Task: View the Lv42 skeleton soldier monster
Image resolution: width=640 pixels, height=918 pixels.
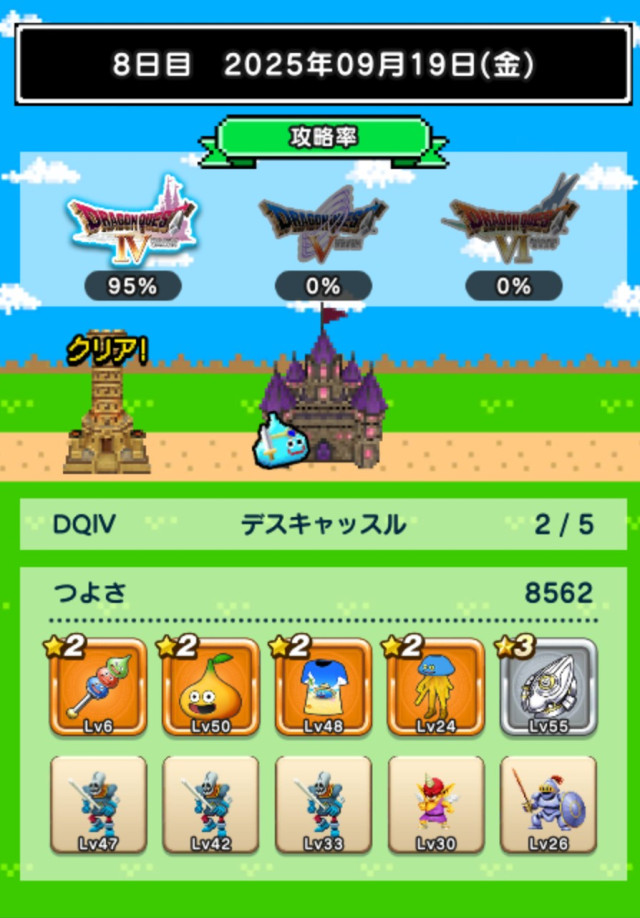Action: click(211, 805)
